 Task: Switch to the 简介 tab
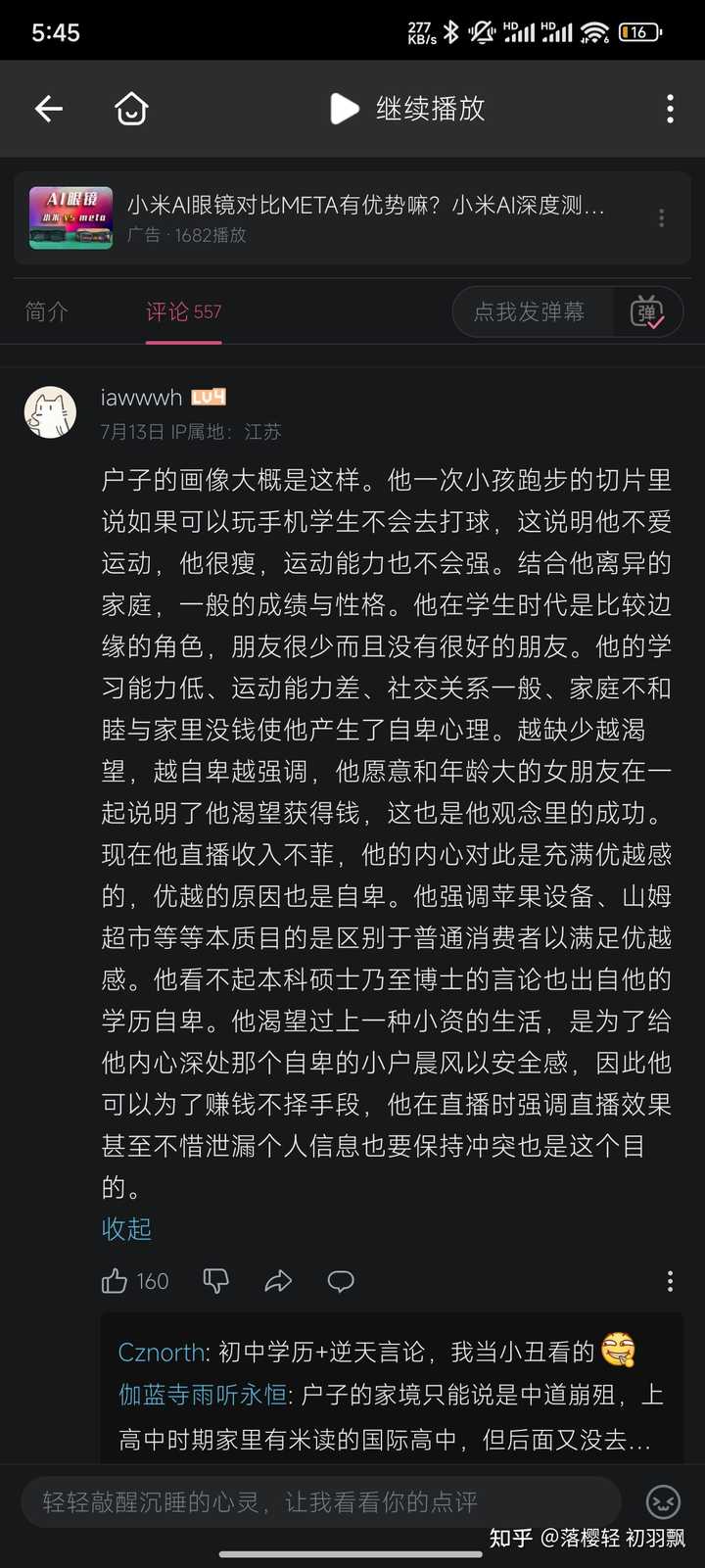(x=46, y=311)
